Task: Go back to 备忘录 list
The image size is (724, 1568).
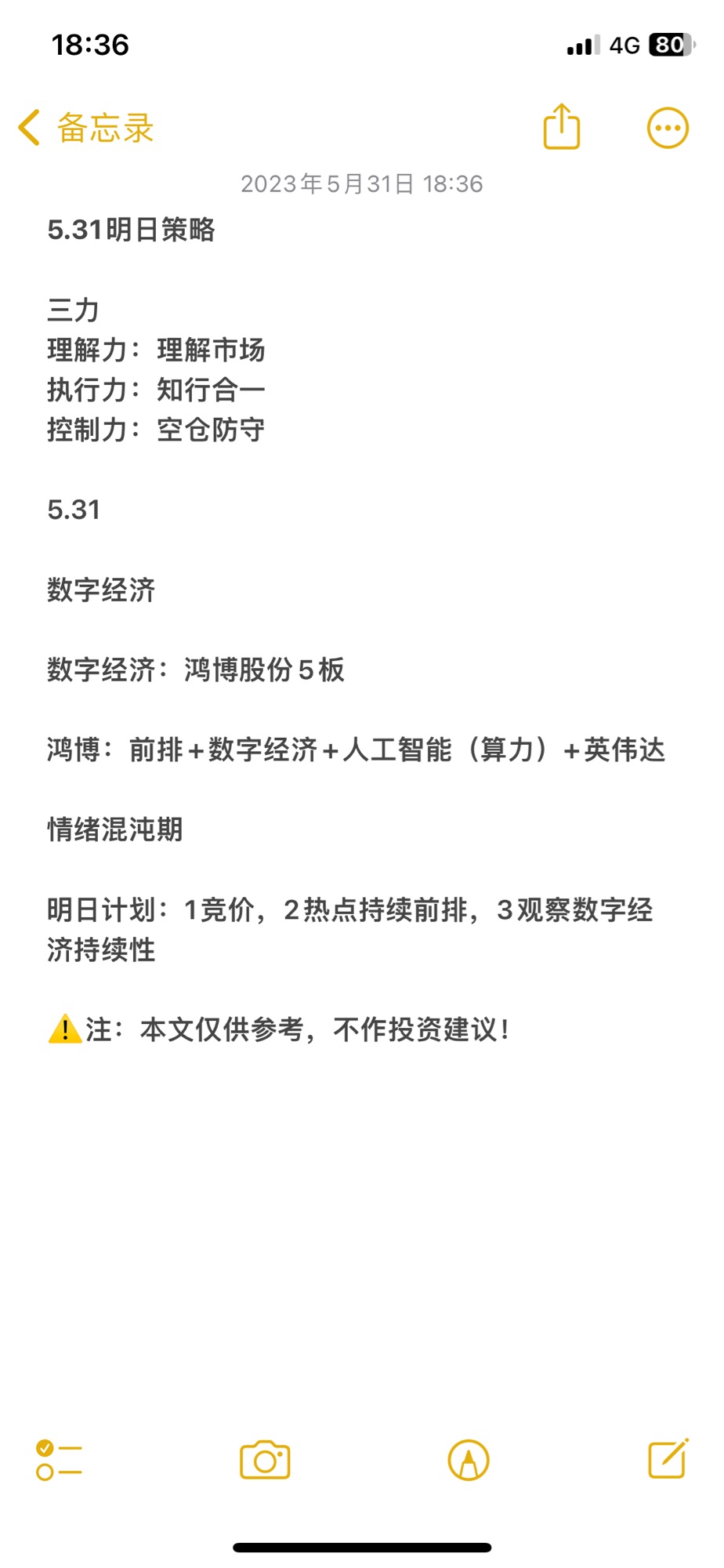Action: click(86, 128)
